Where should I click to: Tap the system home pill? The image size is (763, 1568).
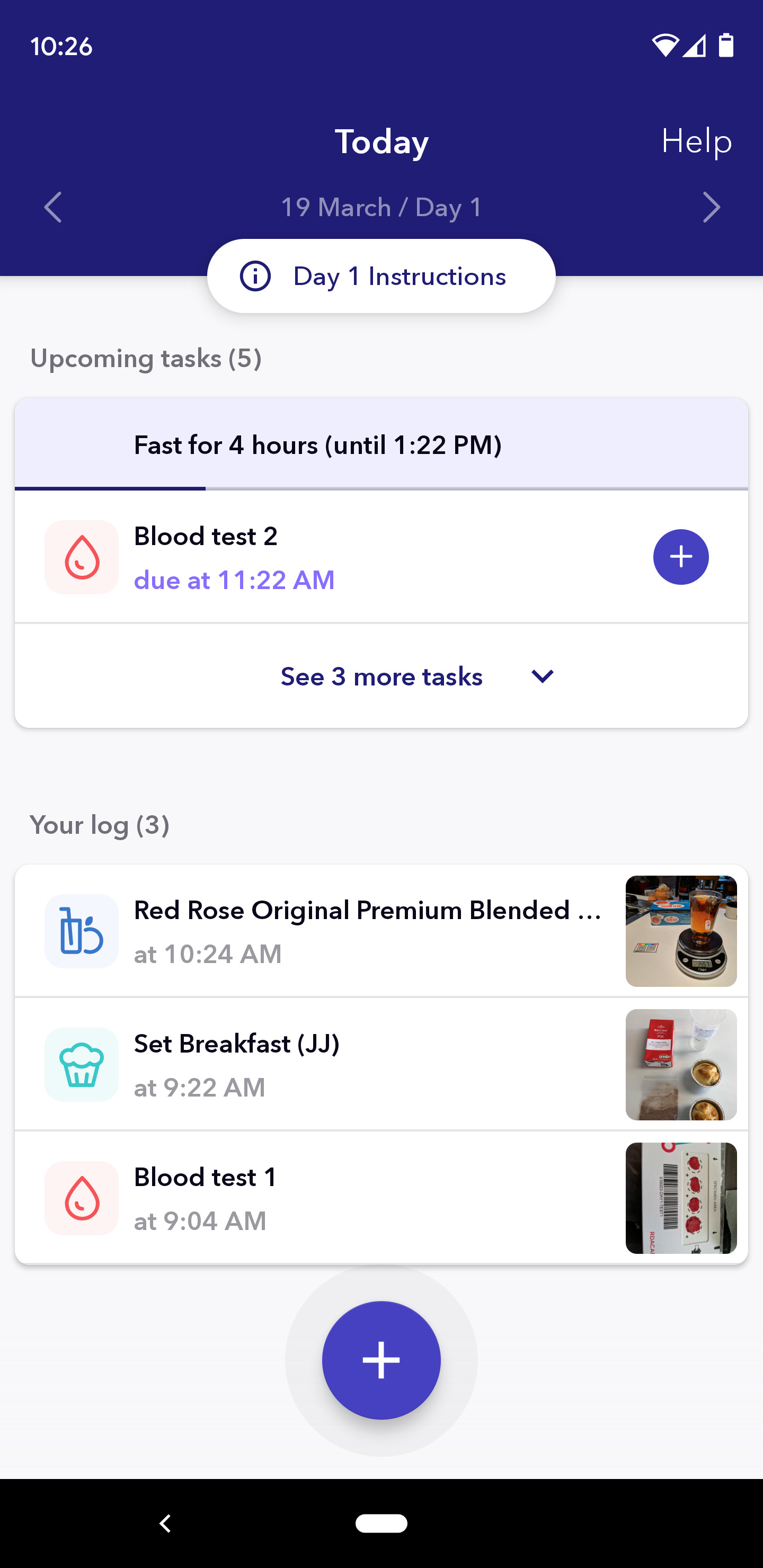click(381, 1523)
